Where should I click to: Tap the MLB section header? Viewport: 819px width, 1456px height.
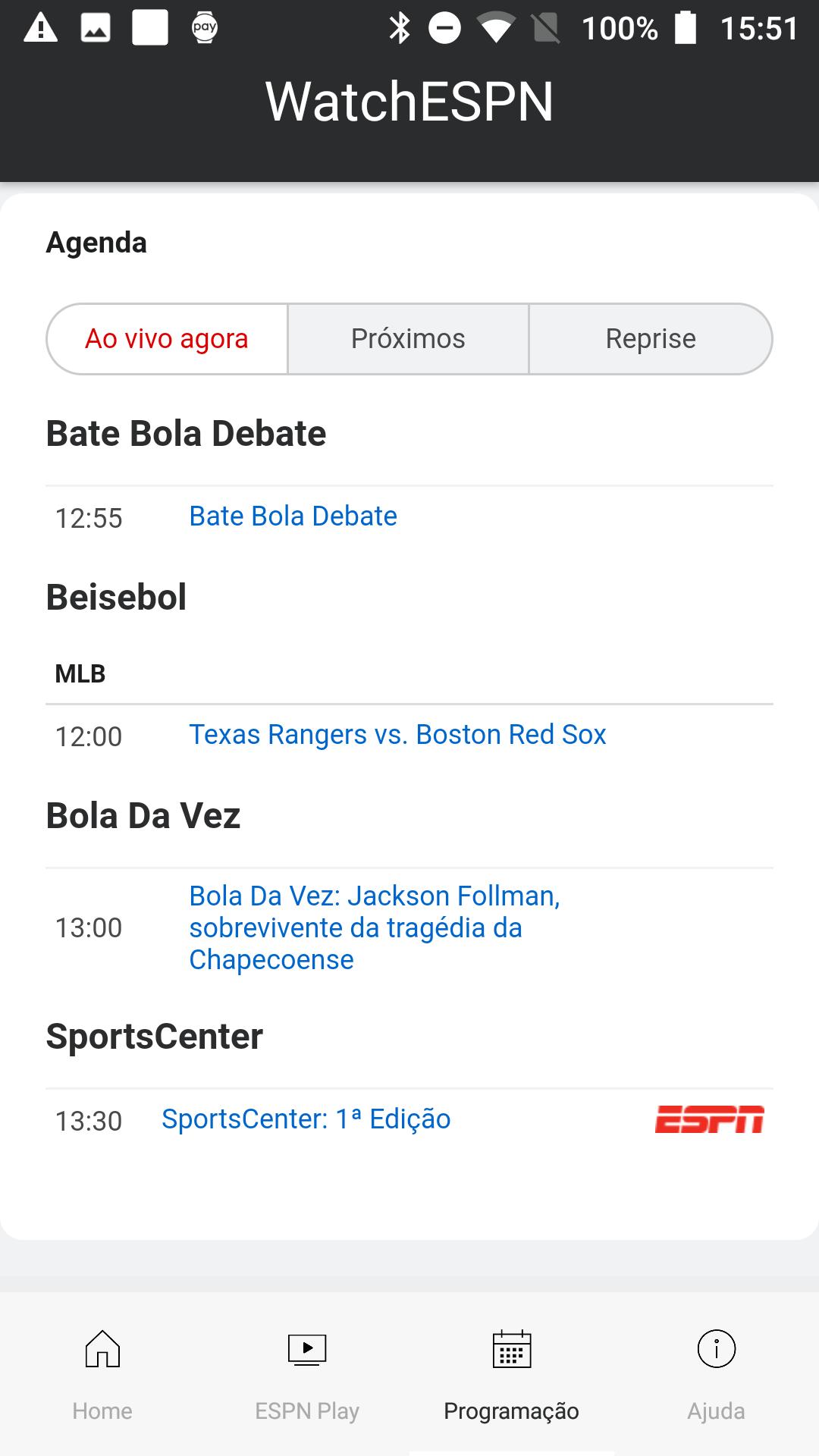click(80, 673)
